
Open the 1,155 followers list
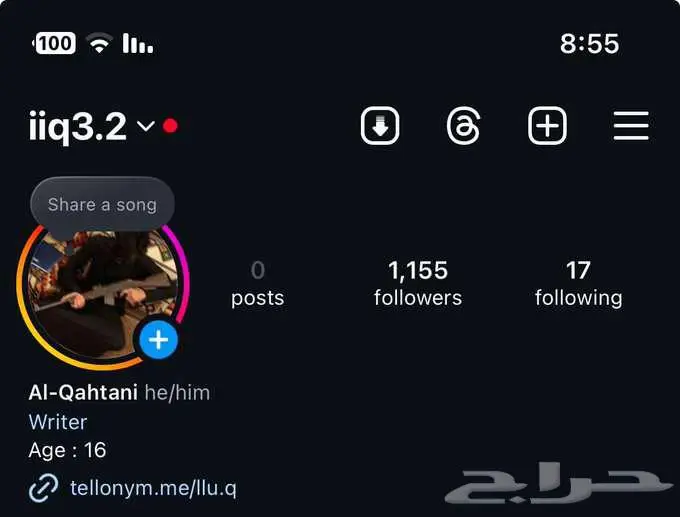(418, 283)
